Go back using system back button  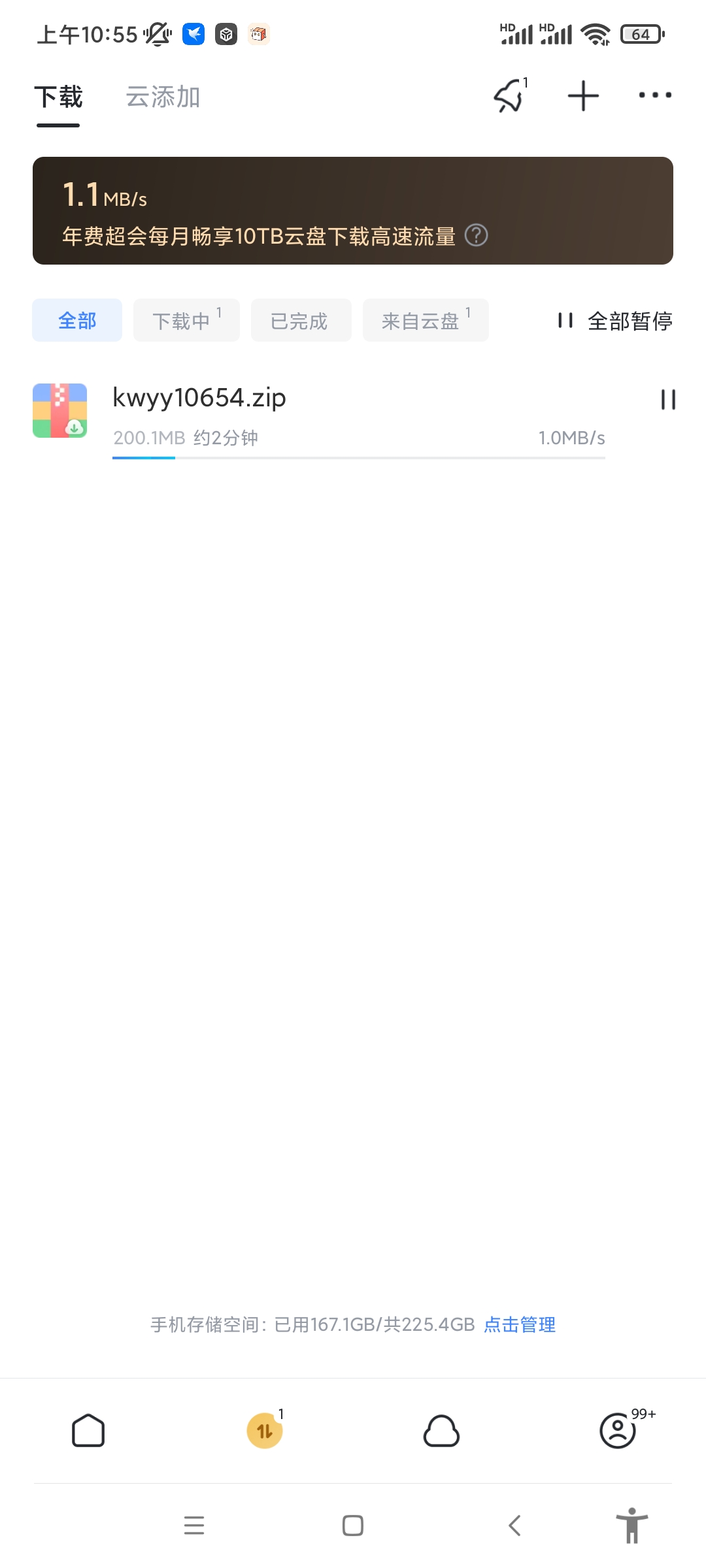click(514, 1526)
